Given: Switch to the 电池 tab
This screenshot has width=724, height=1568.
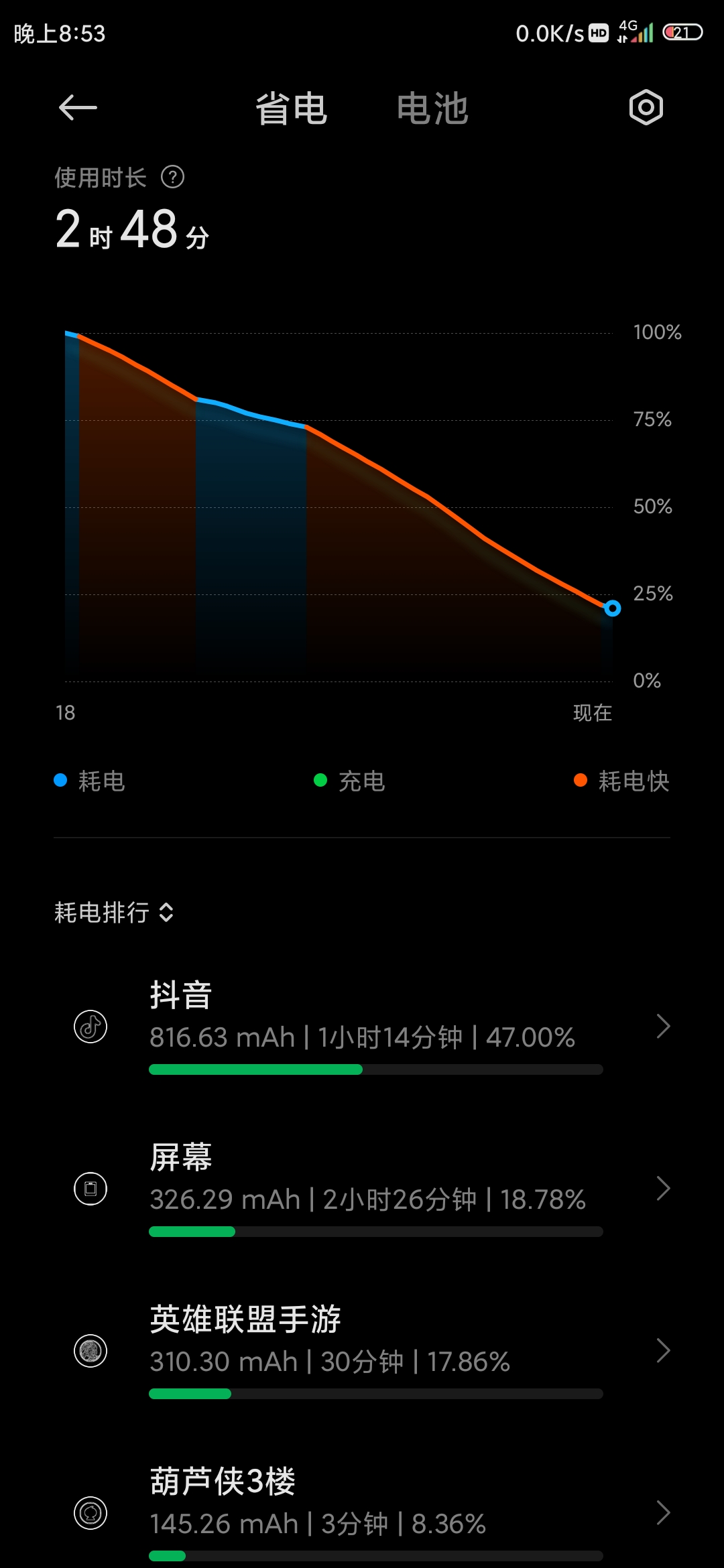Looking at the screenshot, I should tap(432, 109).
